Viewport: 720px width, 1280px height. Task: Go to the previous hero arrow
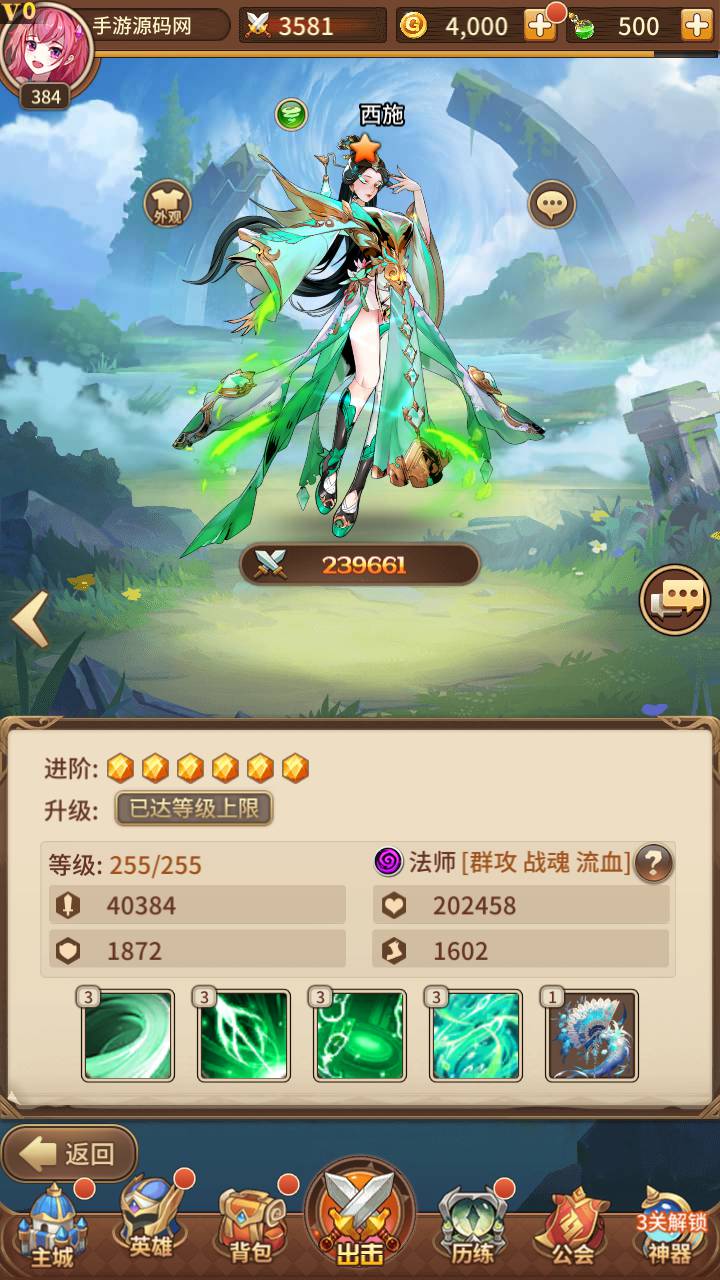30,618
